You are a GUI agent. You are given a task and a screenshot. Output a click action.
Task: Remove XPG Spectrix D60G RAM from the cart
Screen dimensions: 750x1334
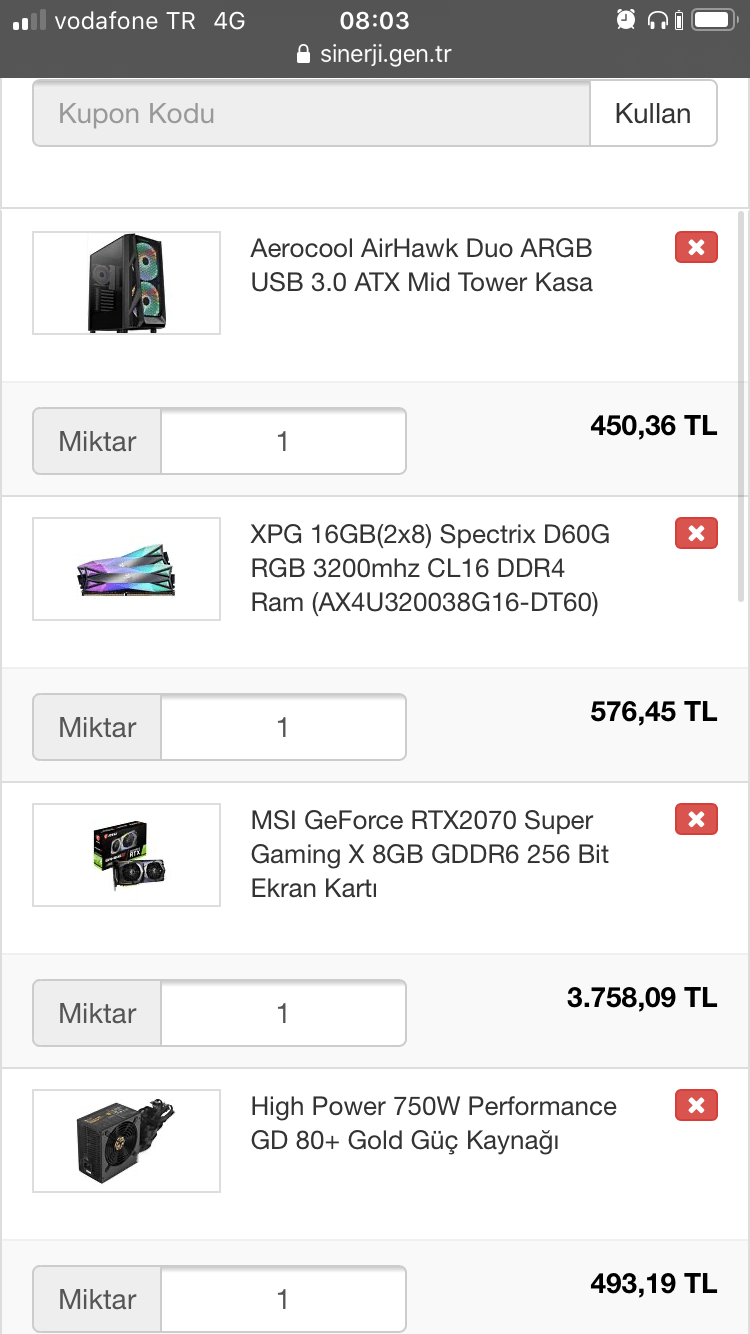pyautogui.click(x=696, y=533)
